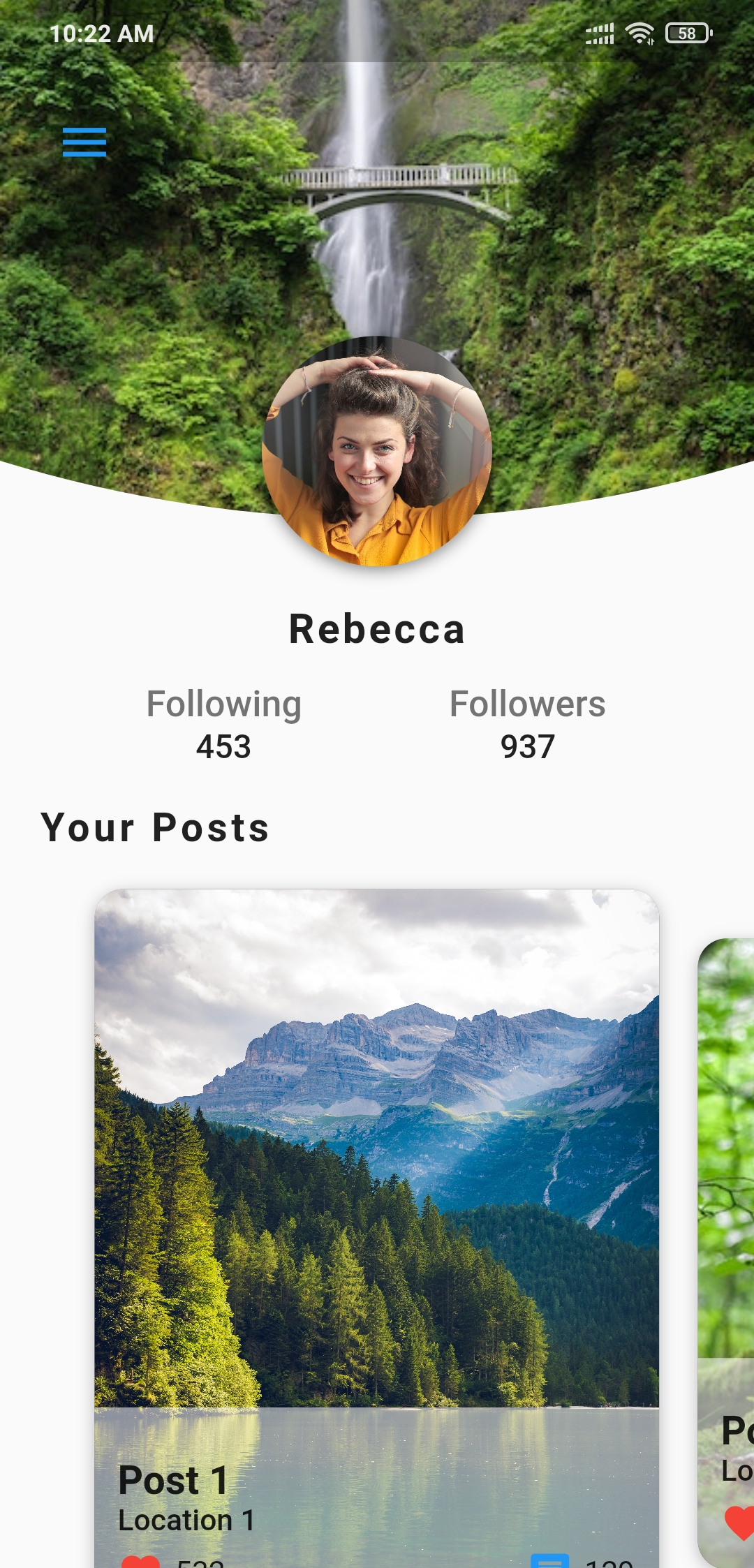Open the Followers list
Screen dimensions: 754x1568
tap(528, 725)
